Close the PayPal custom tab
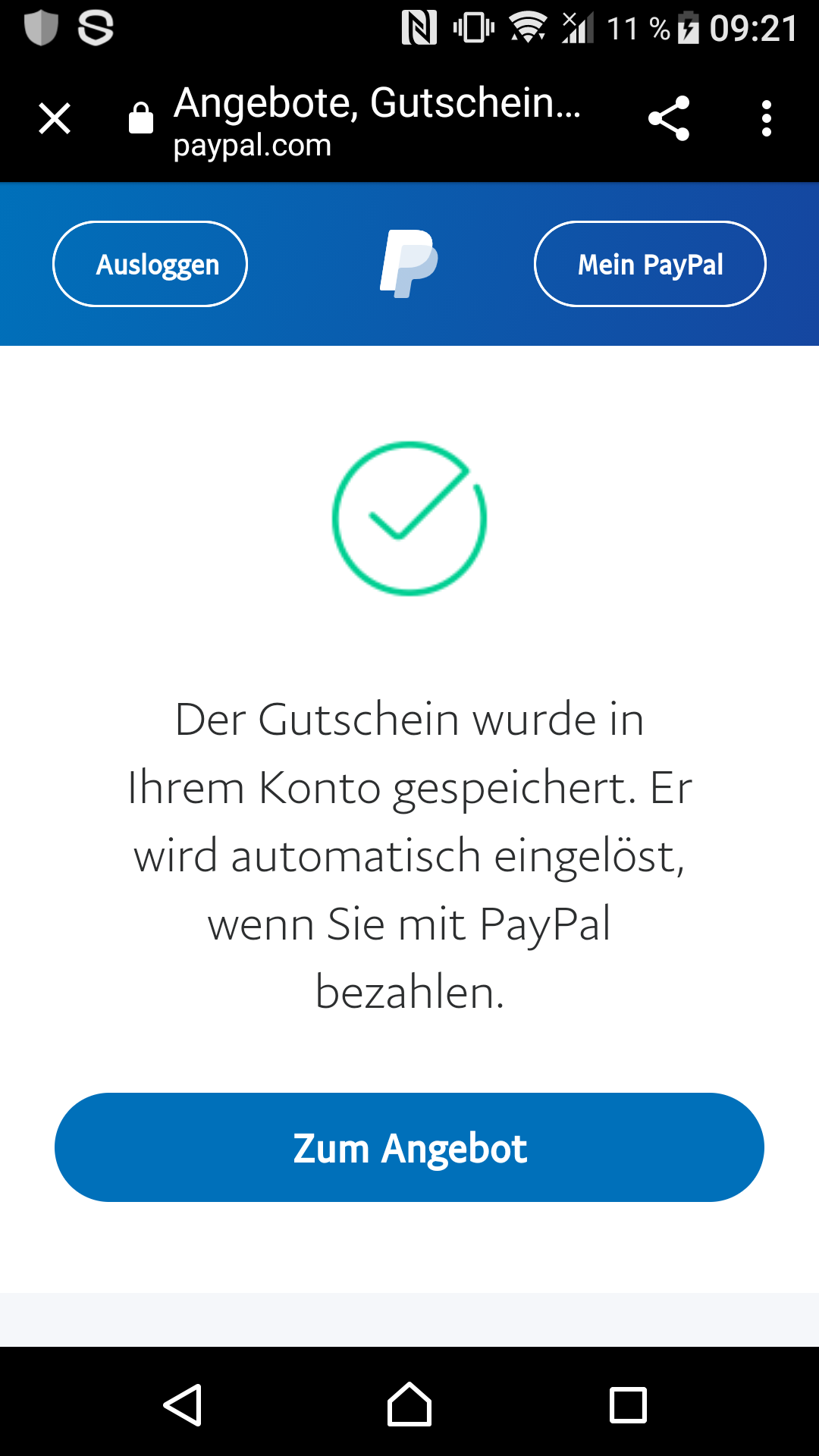819x1456 pixels. 55,119
